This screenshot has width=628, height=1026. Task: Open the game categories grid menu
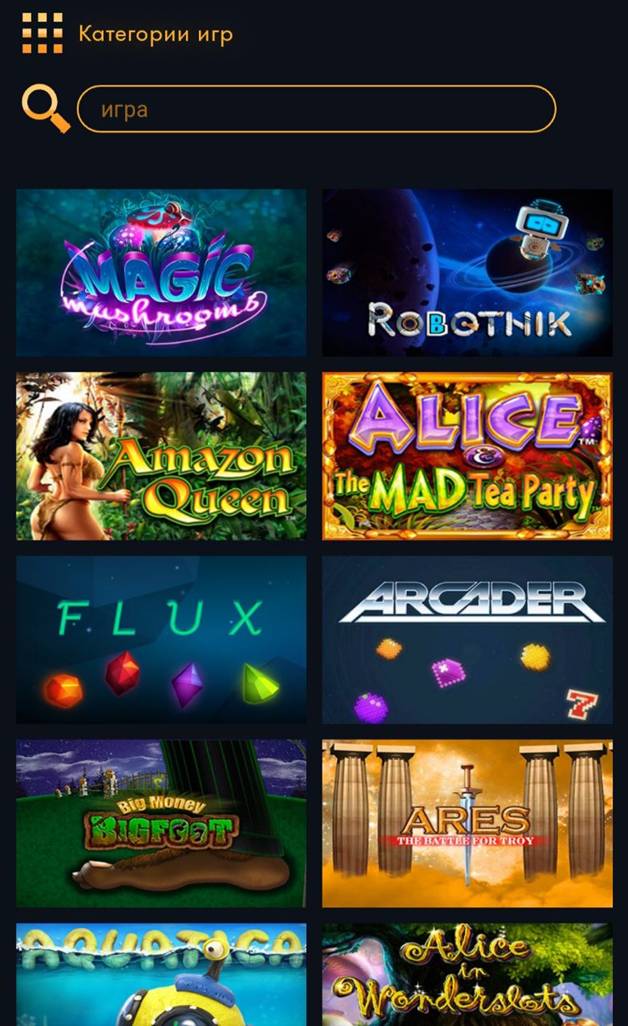coord(42,33)
